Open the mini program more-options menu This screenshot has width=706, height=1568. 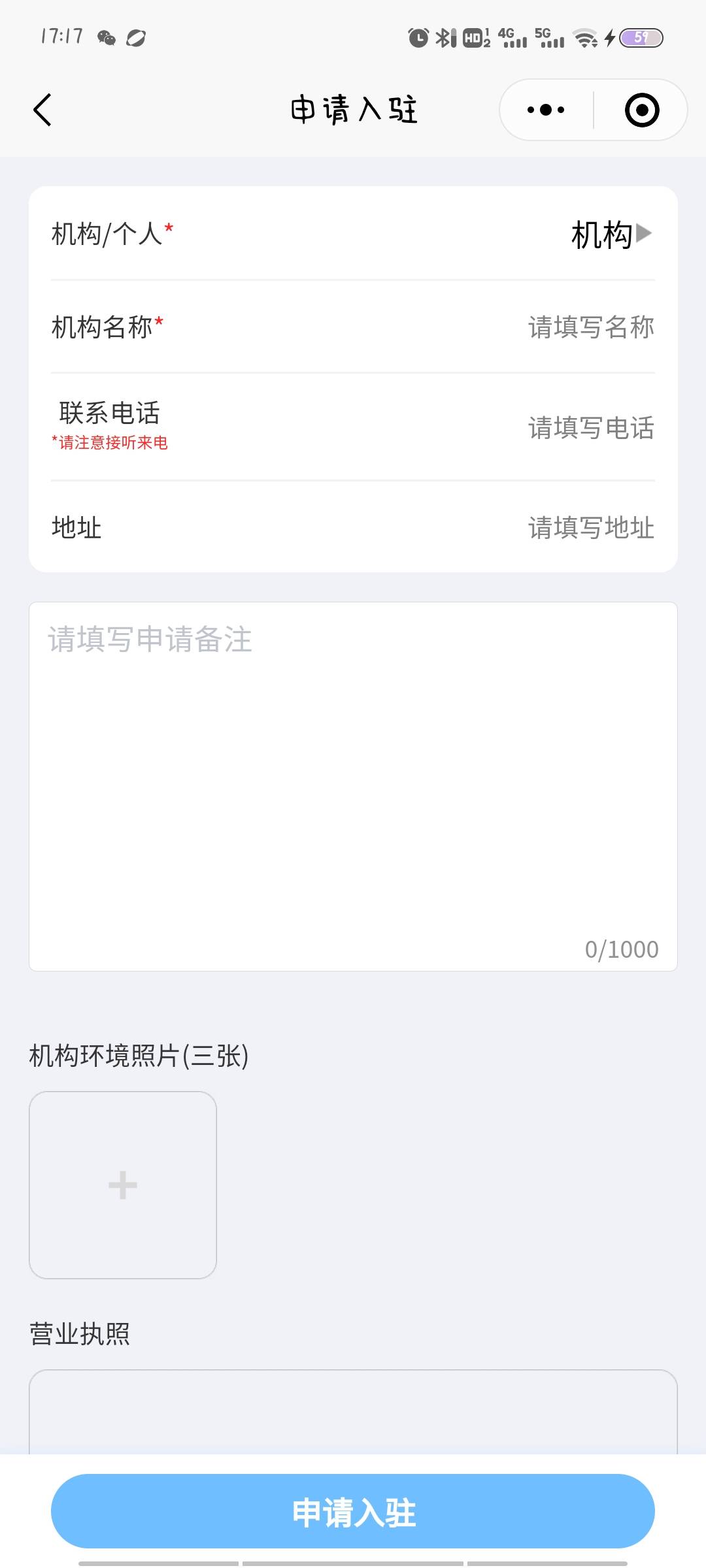(546, 110)
